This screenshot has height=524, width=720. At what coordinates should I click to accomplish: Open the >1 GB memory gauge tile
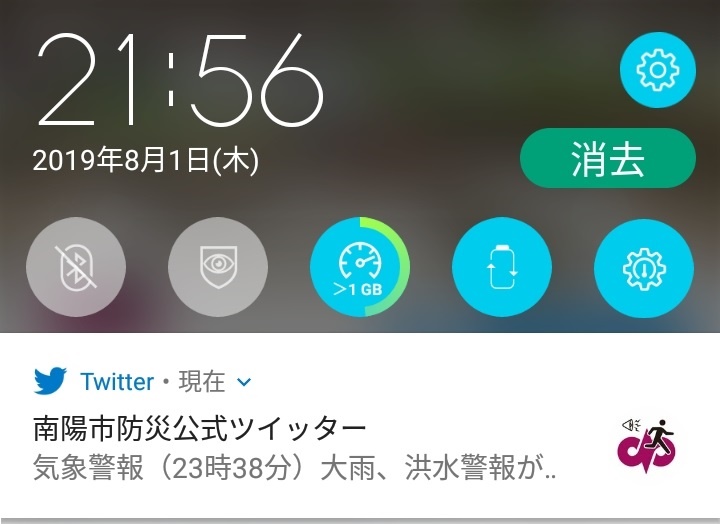(x=360, y=267)
